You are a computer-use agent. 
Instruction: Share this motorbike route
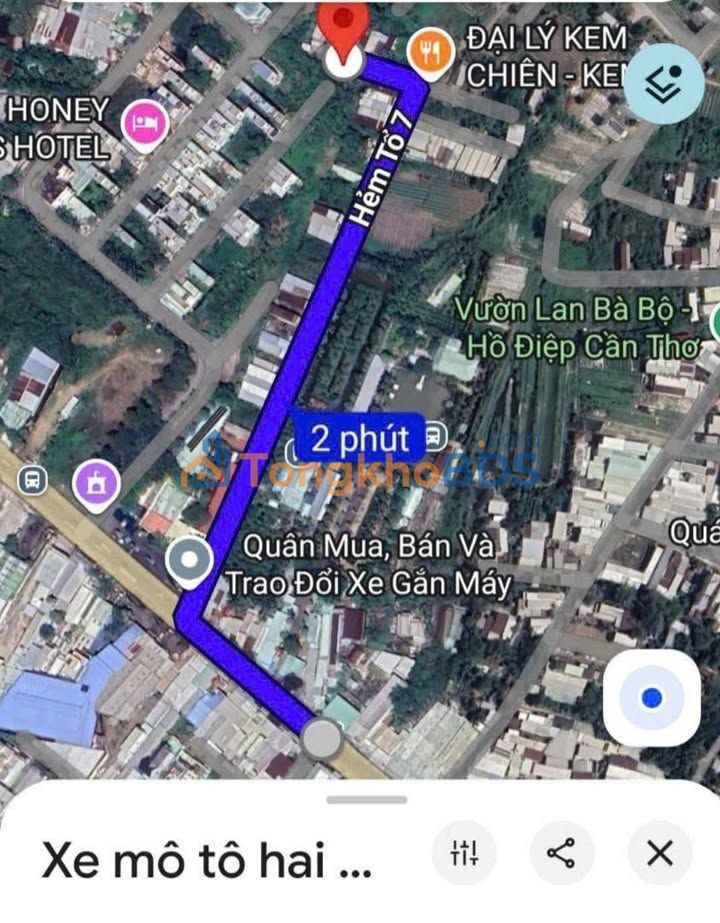[x=562, y=853]
